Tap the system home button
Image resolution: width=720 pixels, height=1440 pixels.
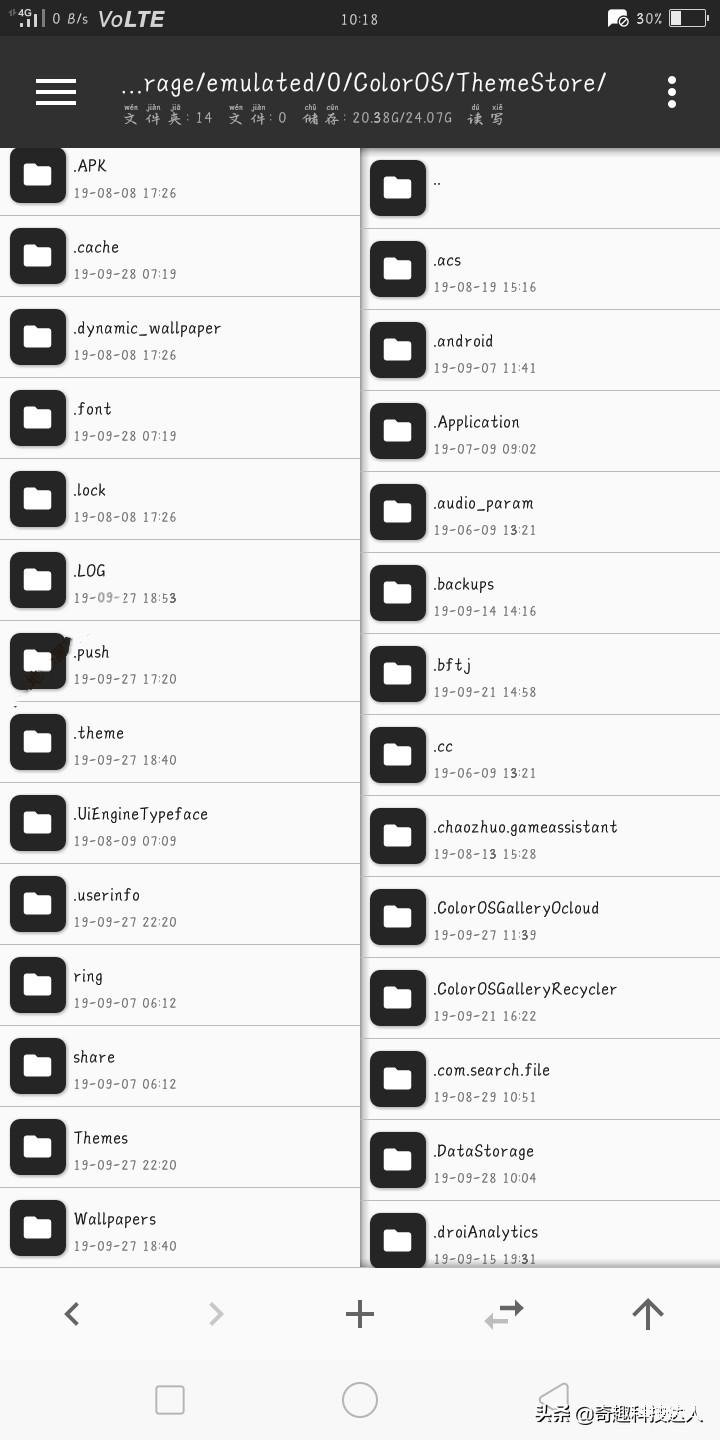pyautogui.click(x=360, y=1400)
